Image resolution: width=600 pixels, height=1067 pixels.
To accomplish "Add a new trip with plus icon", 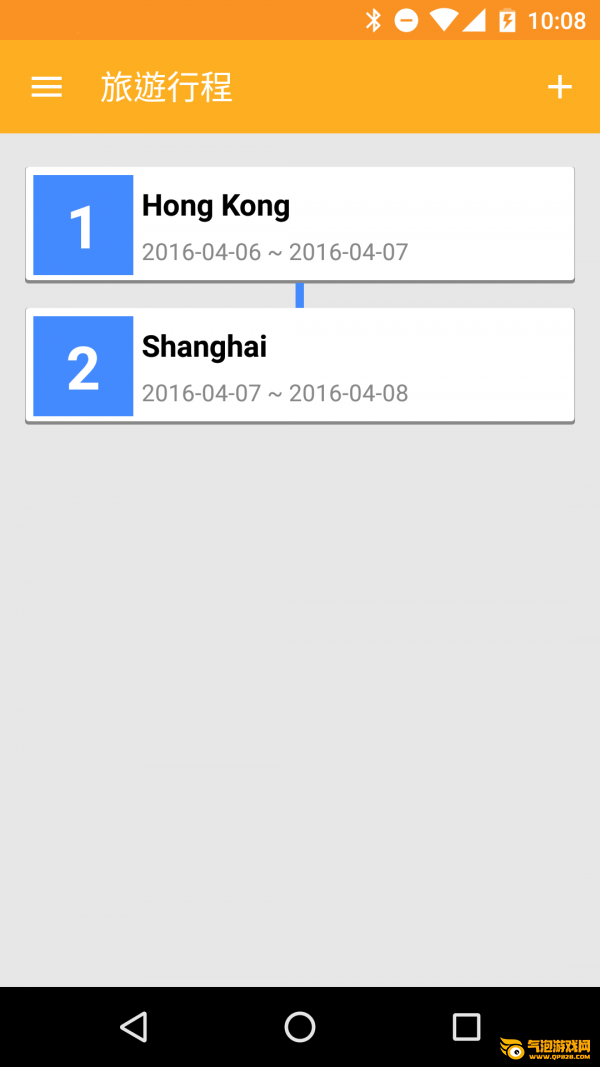I will [559, 87].
